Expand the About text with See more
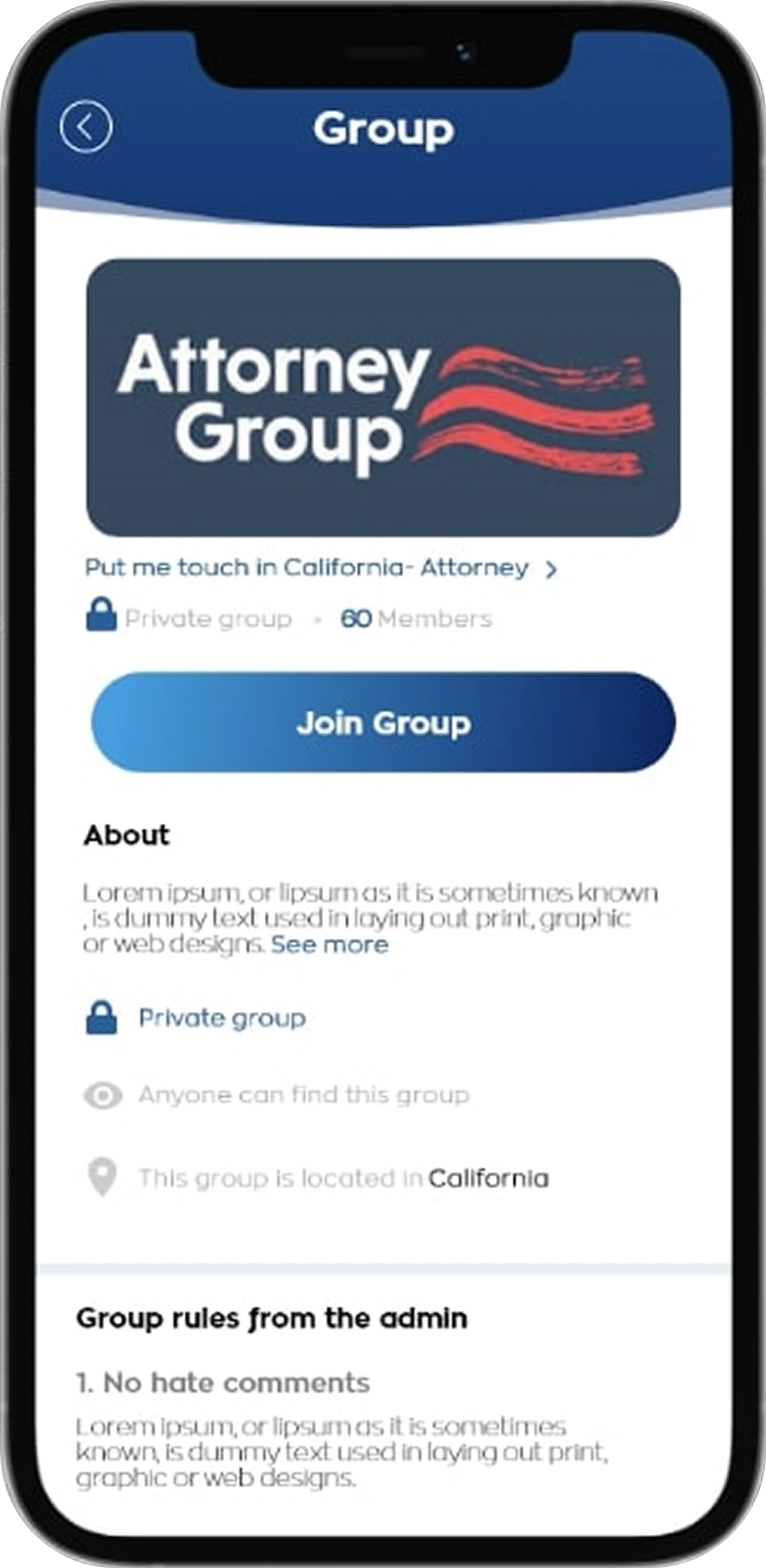766x1568 pixels. [329, 945]
